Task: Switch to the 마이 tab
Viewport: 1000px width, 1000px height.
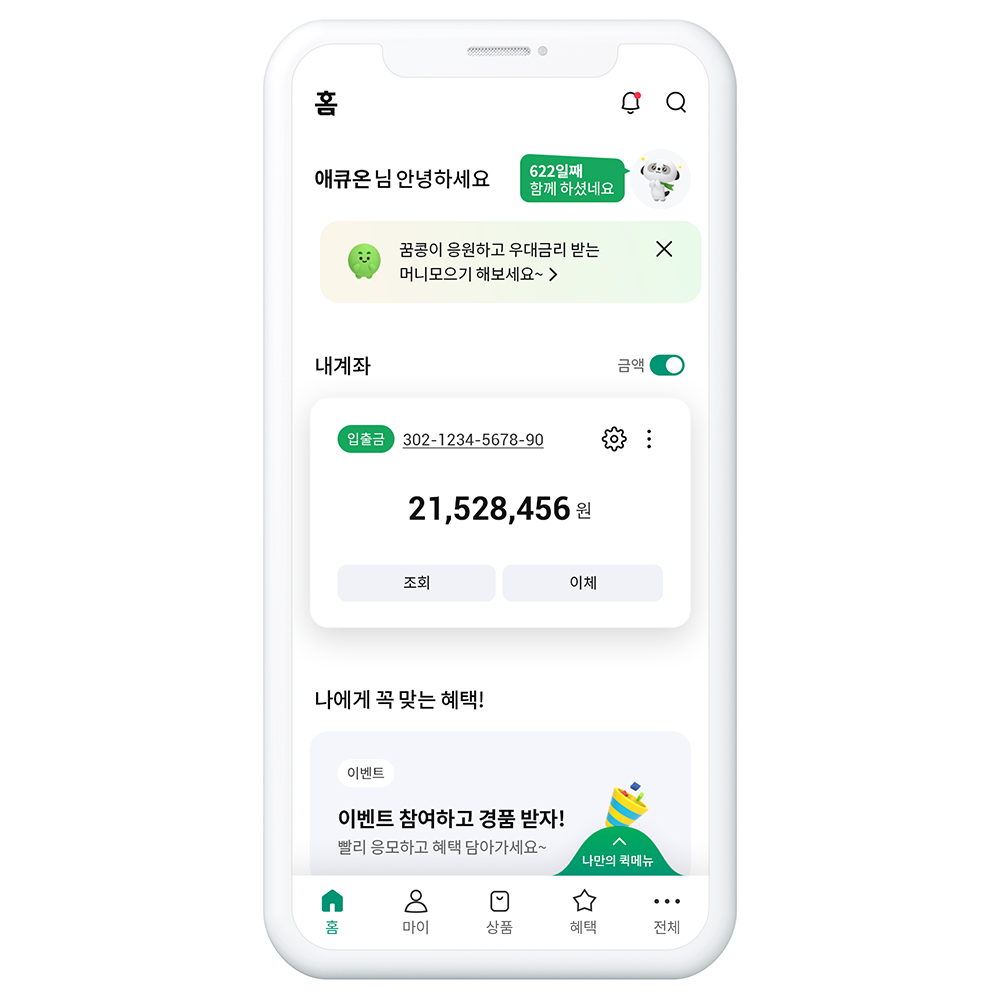Action: [416, 912]
